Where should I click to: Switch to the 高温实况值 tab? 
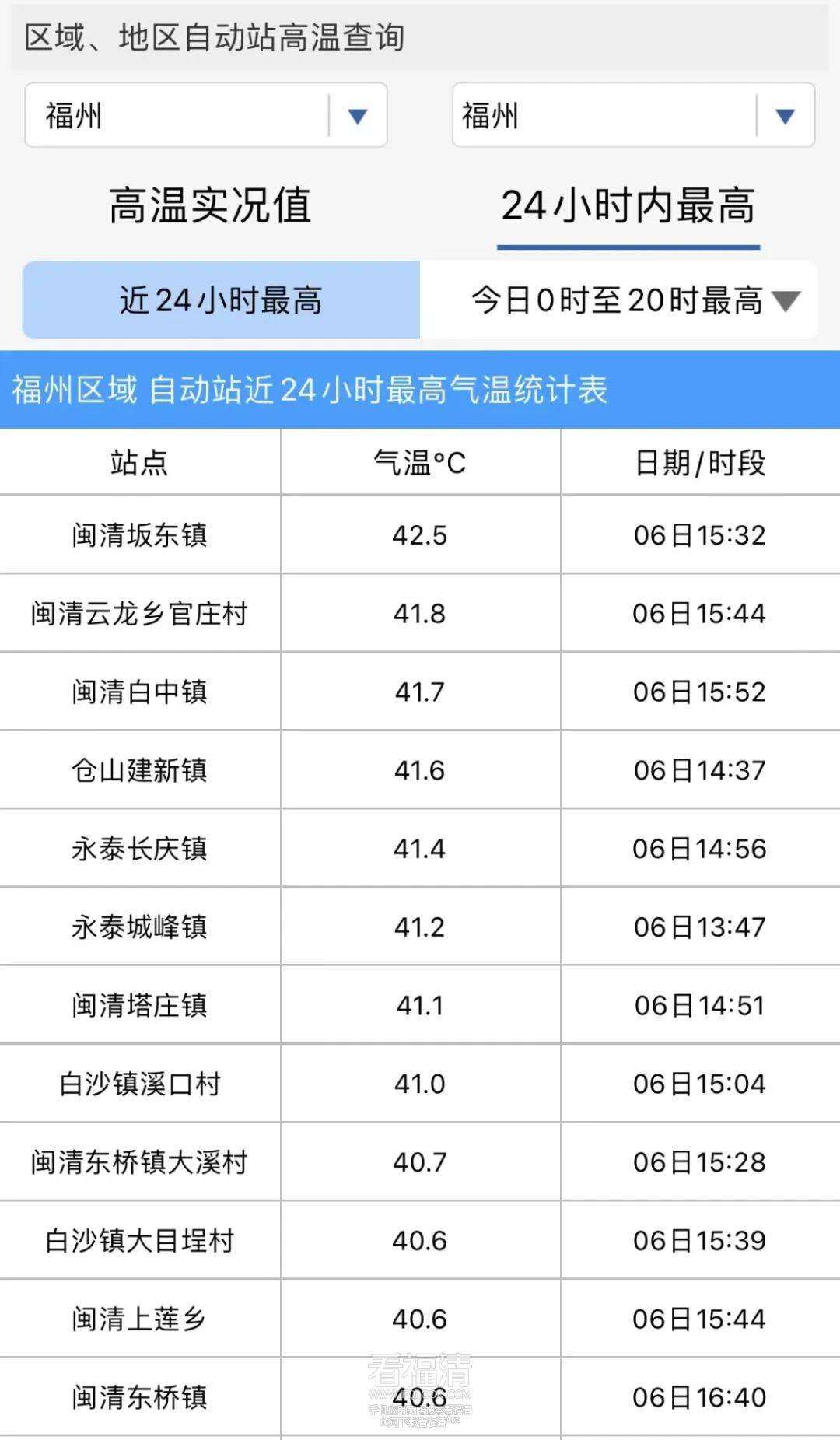point(210,206)
